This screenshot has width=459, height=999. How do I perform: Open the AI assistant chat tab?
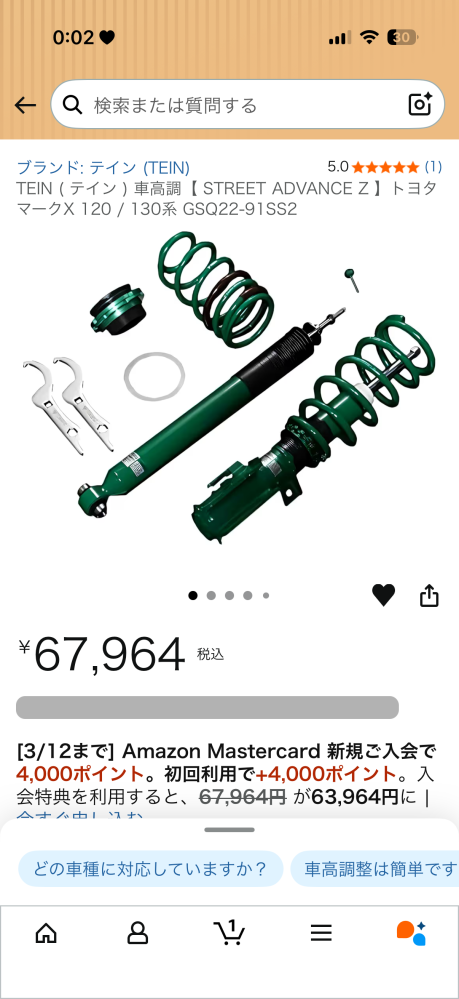tap(412, 933)
